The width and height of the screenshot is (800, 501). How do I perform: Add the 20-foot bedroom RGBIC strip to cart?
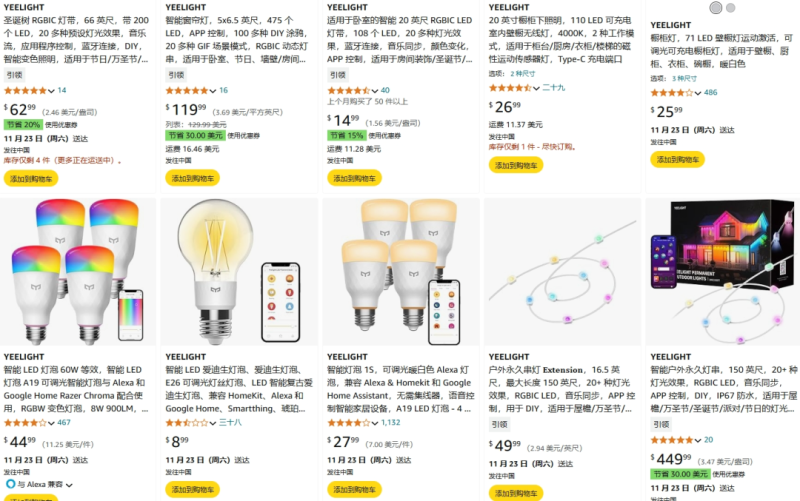354,178
